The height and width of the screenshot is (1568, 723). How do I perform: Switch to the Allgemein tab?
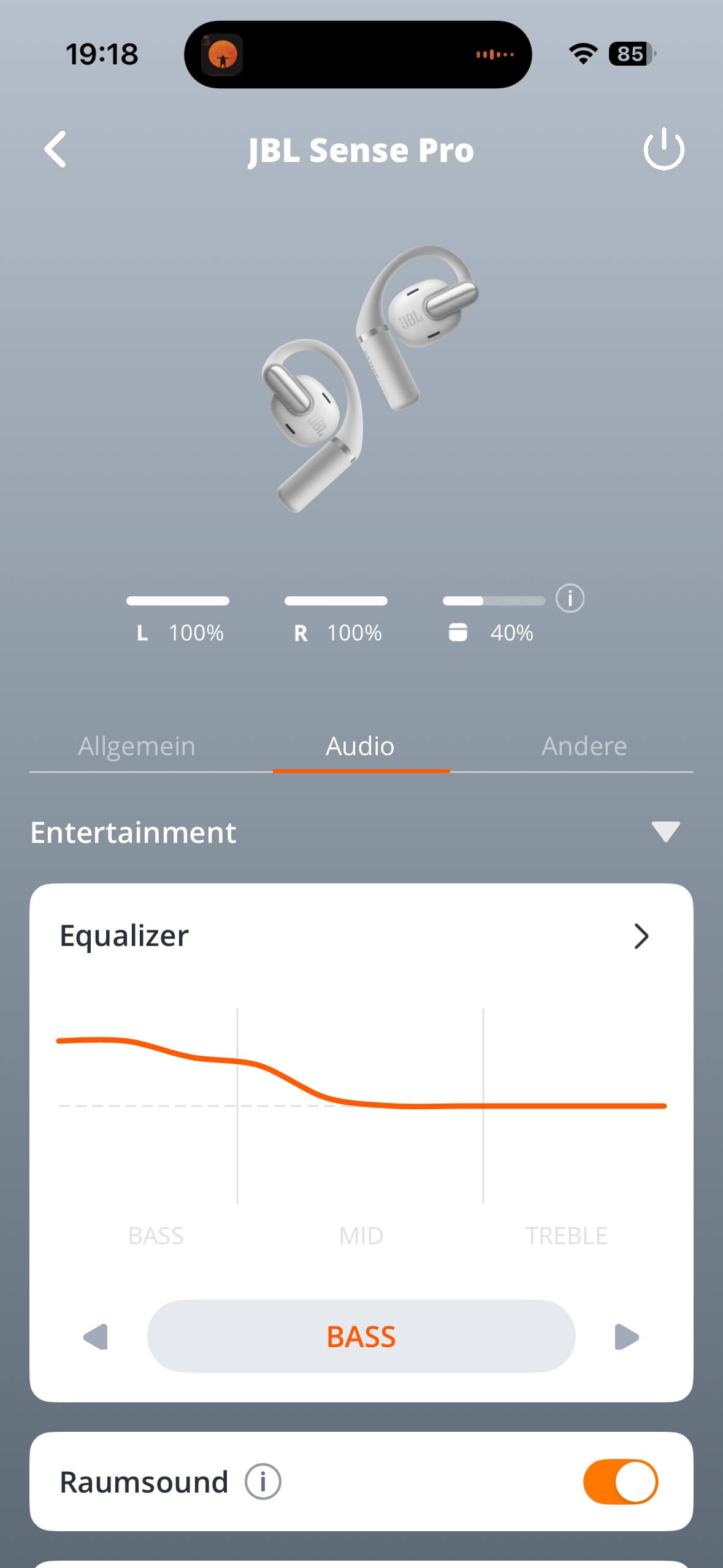(137, 746)
